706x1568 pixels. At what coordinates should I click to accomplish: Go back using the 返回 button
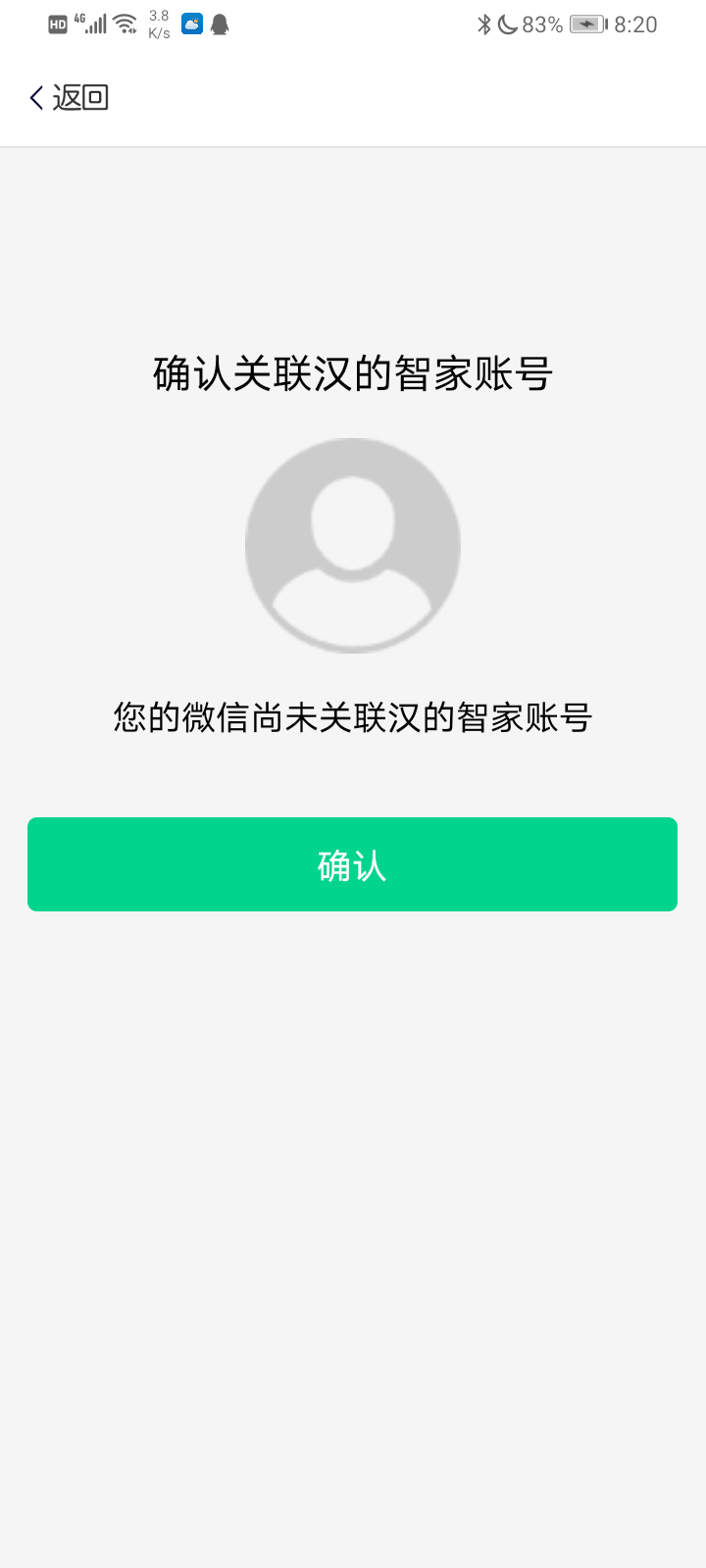(x=69, y=97)
